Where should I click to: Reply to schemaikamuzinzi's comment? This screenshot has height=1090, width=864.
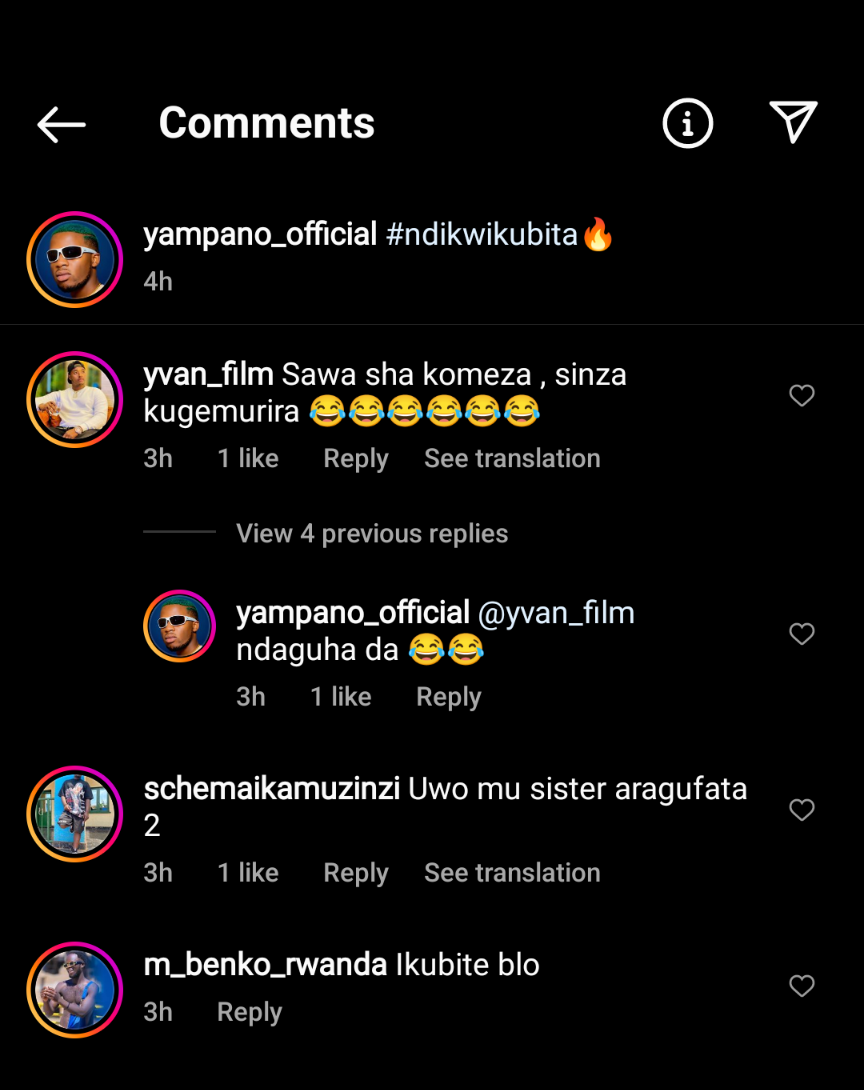pos(355,873)
